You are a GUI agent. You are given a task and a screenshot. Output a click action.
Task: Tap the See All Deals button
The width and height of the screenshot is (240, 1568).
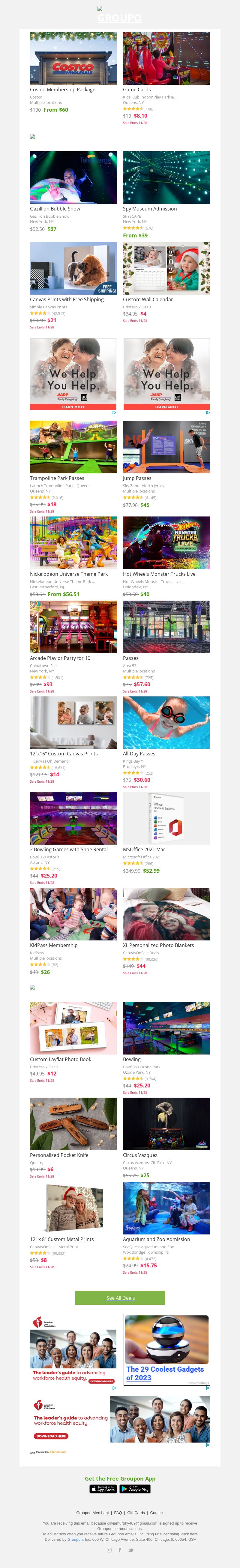coord(120,1298)
